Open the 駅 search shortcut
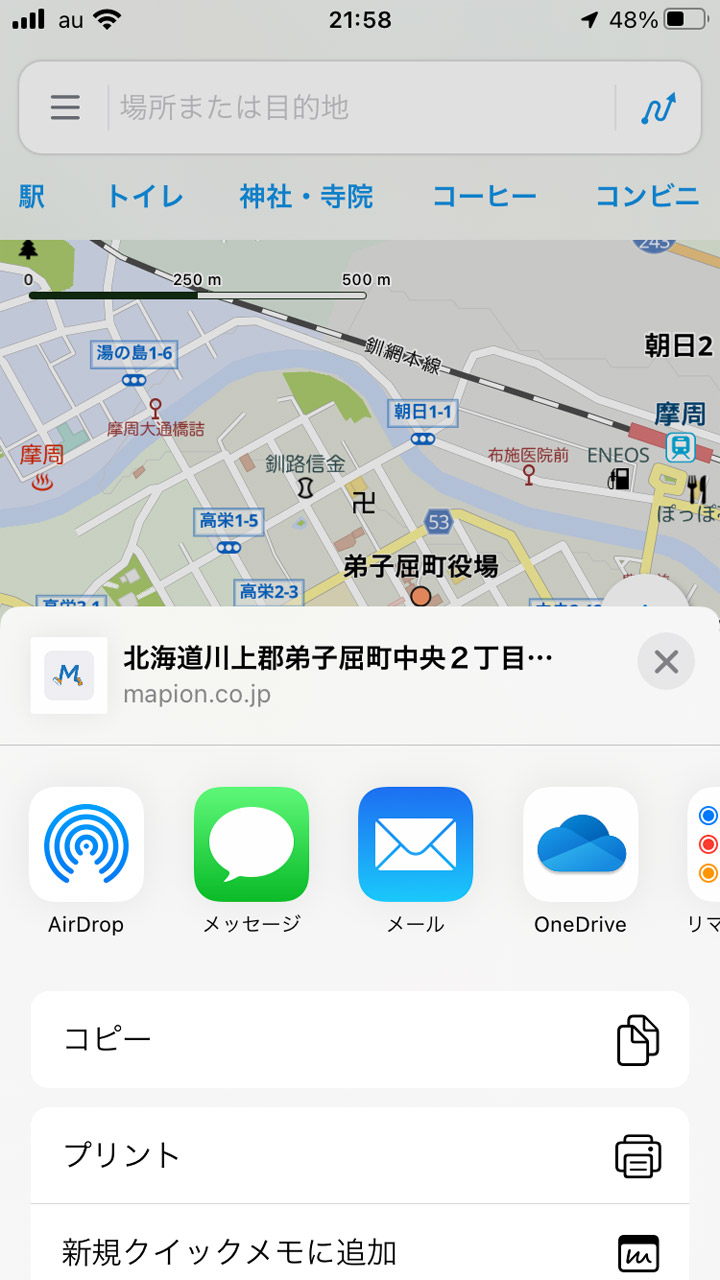This screenshot has width=720, height=1280. 31,197
